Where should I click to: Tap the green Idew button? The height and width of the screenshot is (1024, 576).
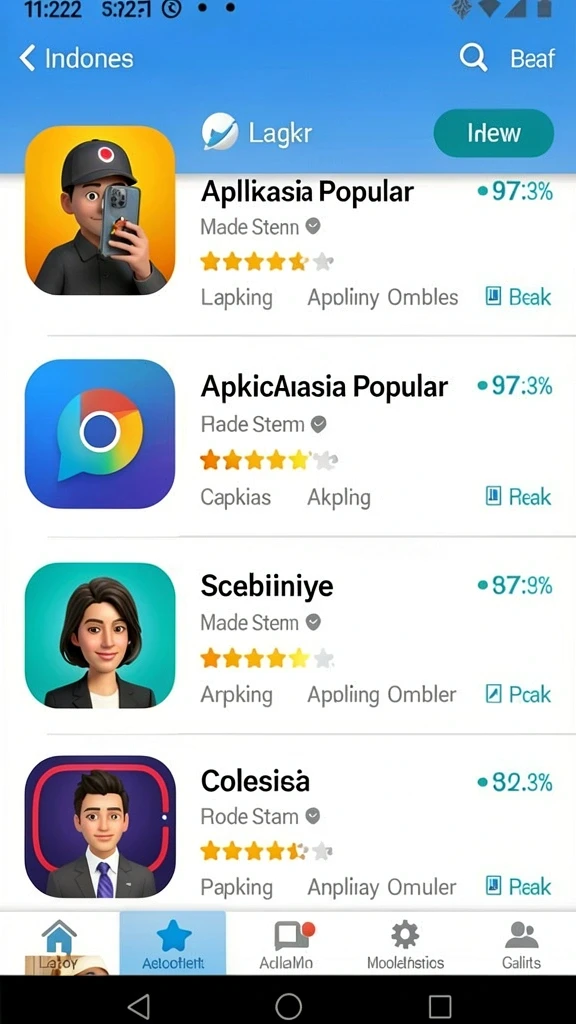(x=494, y=133)
